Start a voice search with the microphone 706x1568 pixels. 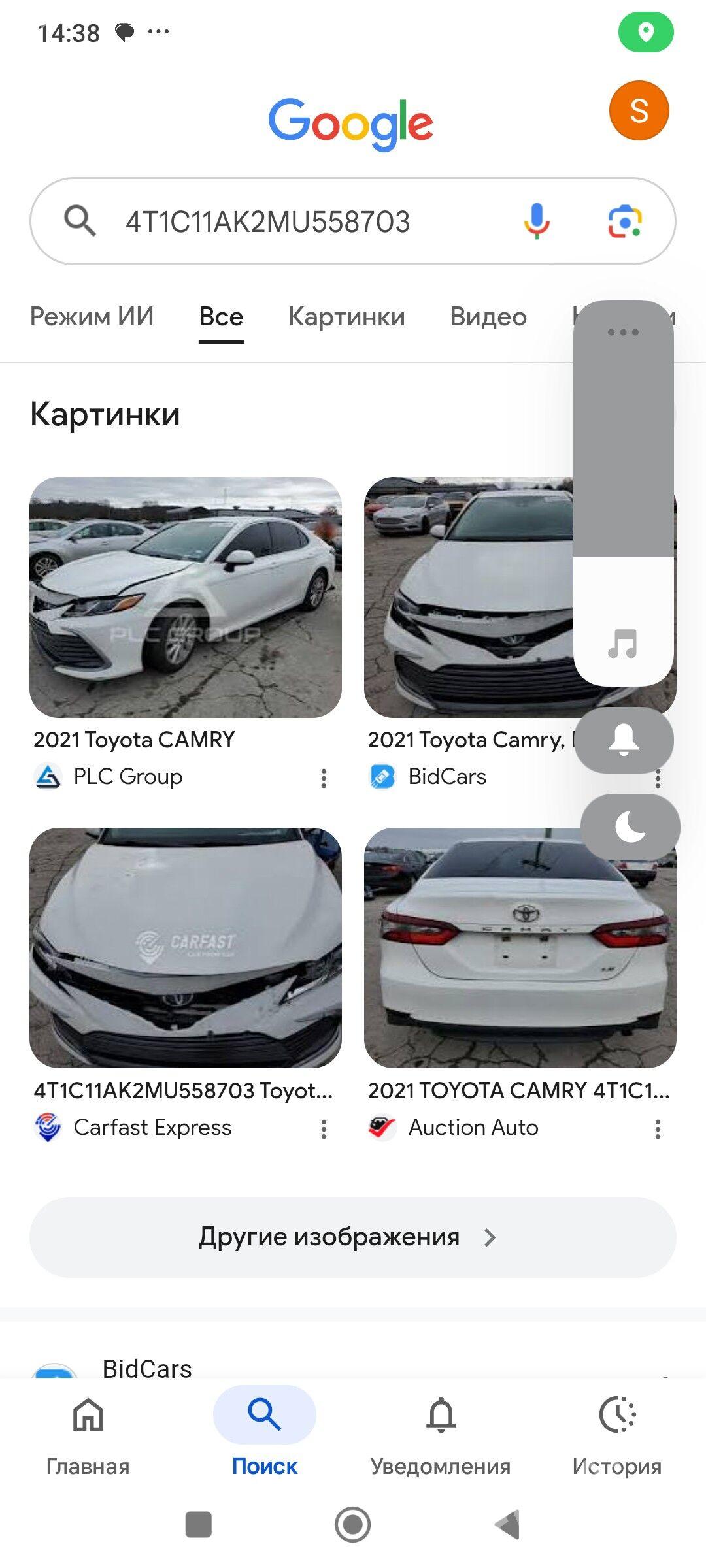536,221
